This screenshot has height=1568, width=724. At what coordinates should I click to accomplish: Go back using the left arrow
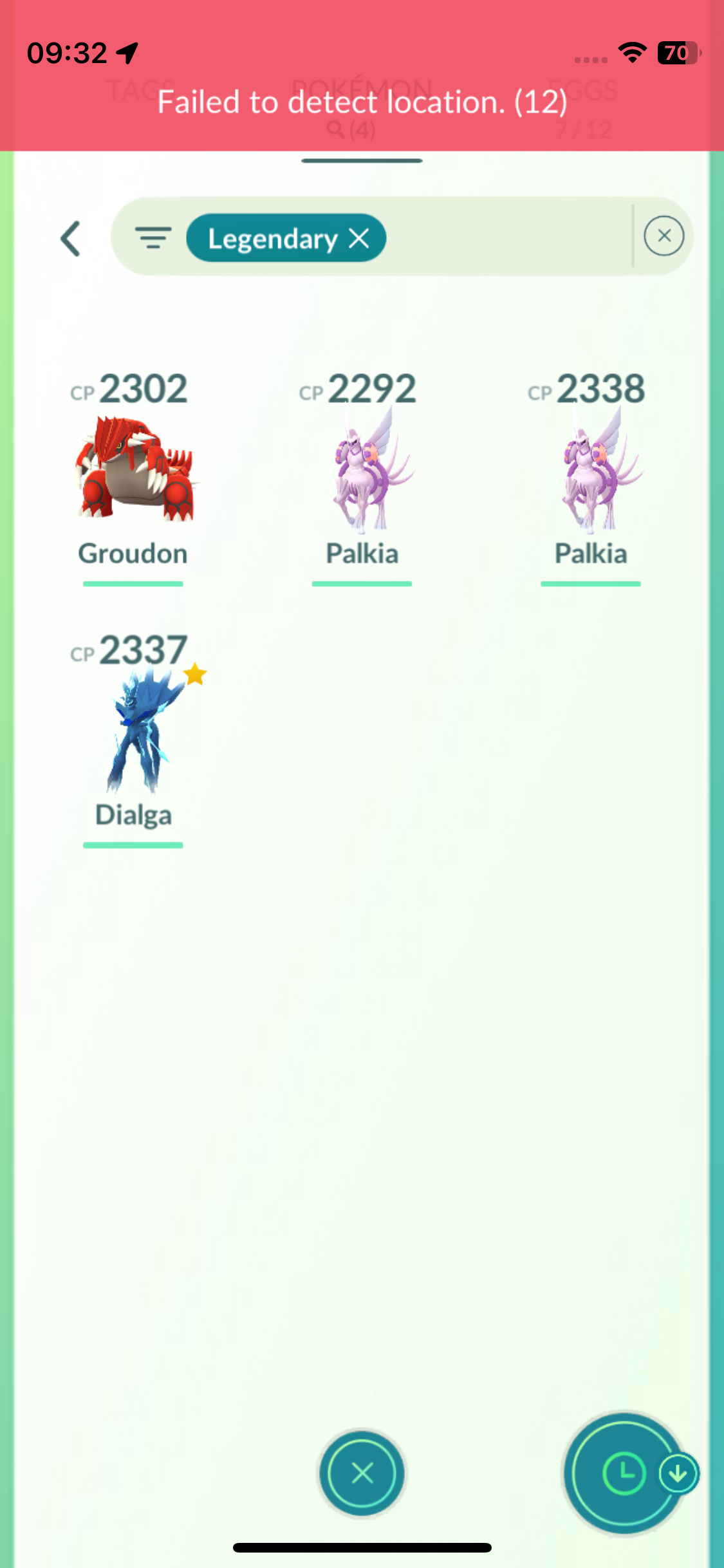71,239
